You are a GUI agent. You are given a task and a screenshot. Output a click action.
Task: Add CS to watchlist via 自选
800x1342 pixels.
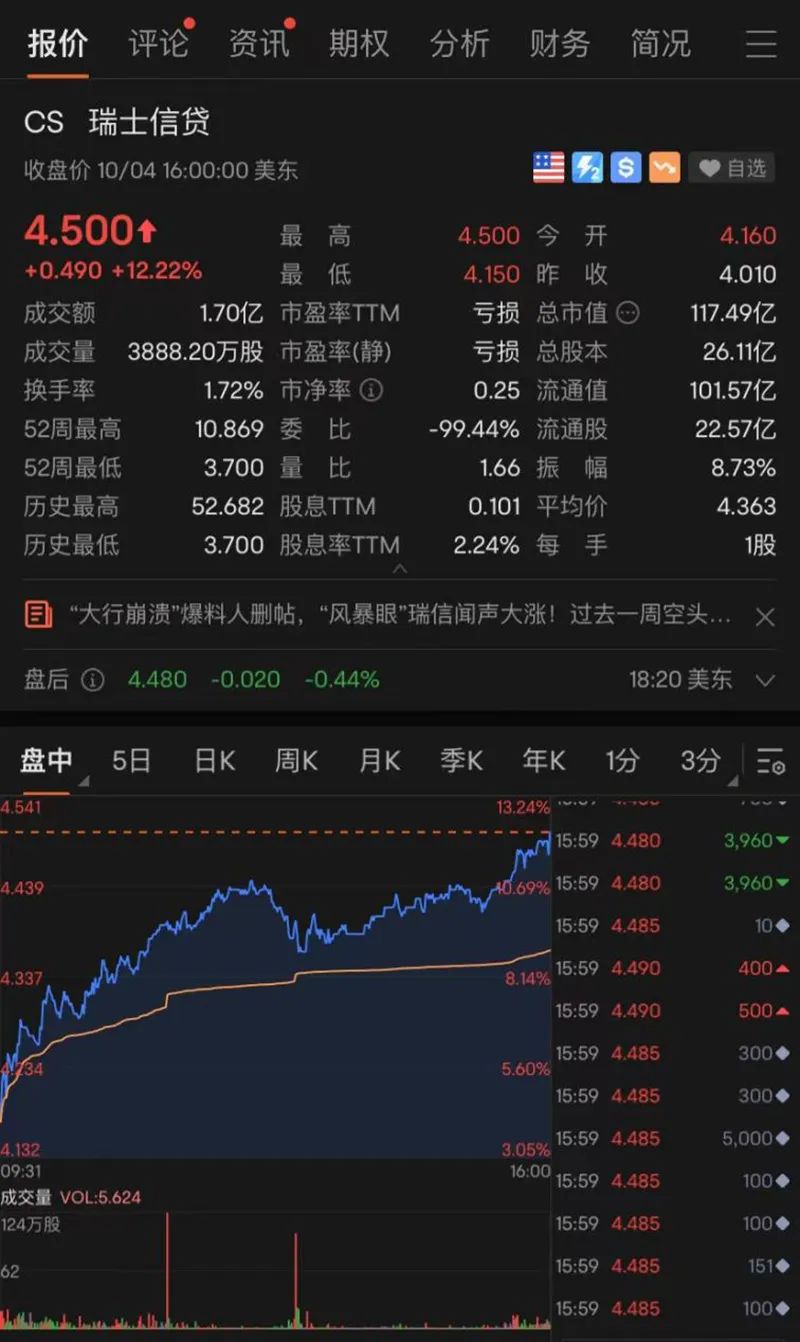[732, 168]
